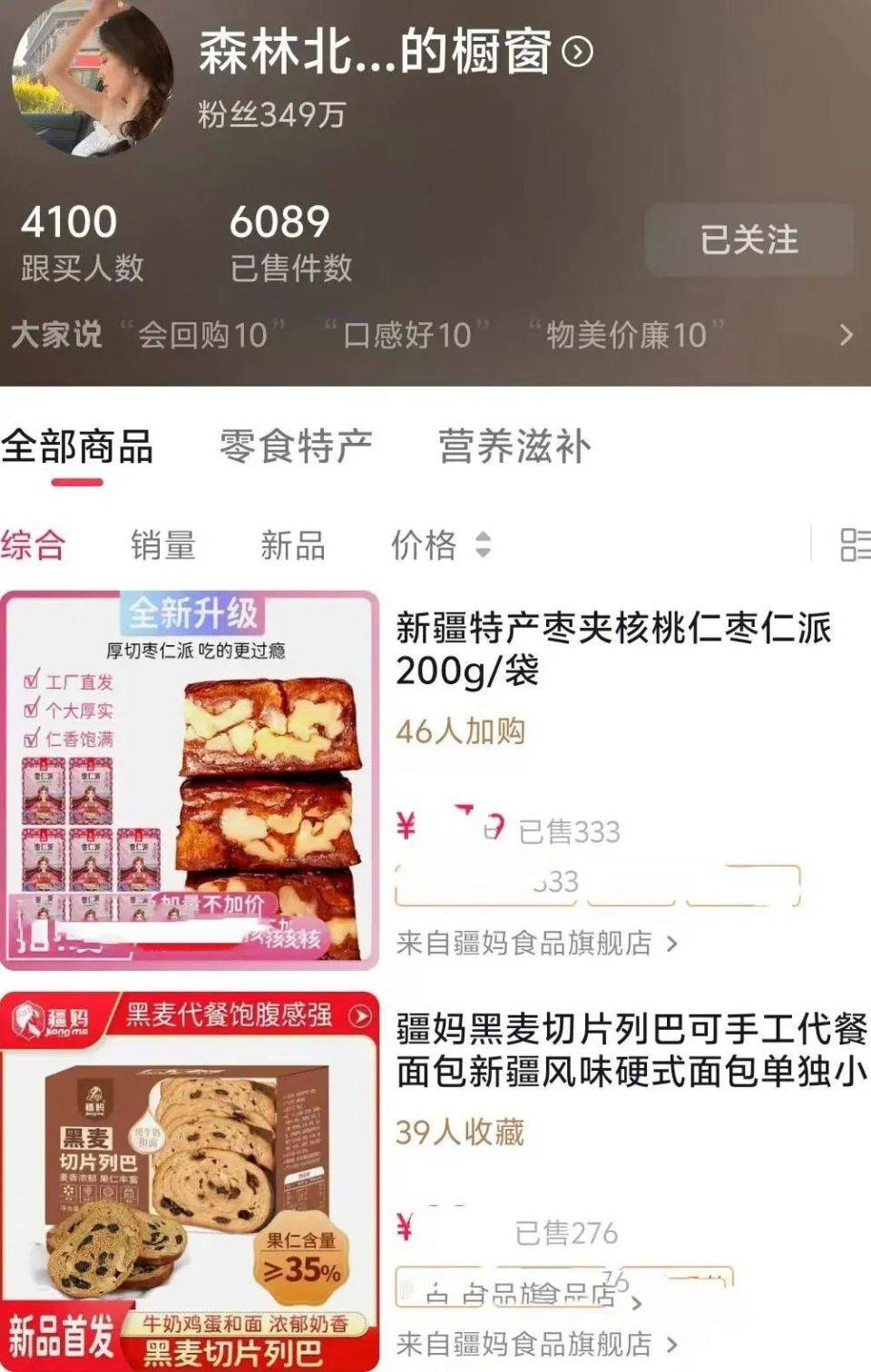Select the 综合 sort option
Viewport: 871px width, 1372px height.
[x=34, y=545]
